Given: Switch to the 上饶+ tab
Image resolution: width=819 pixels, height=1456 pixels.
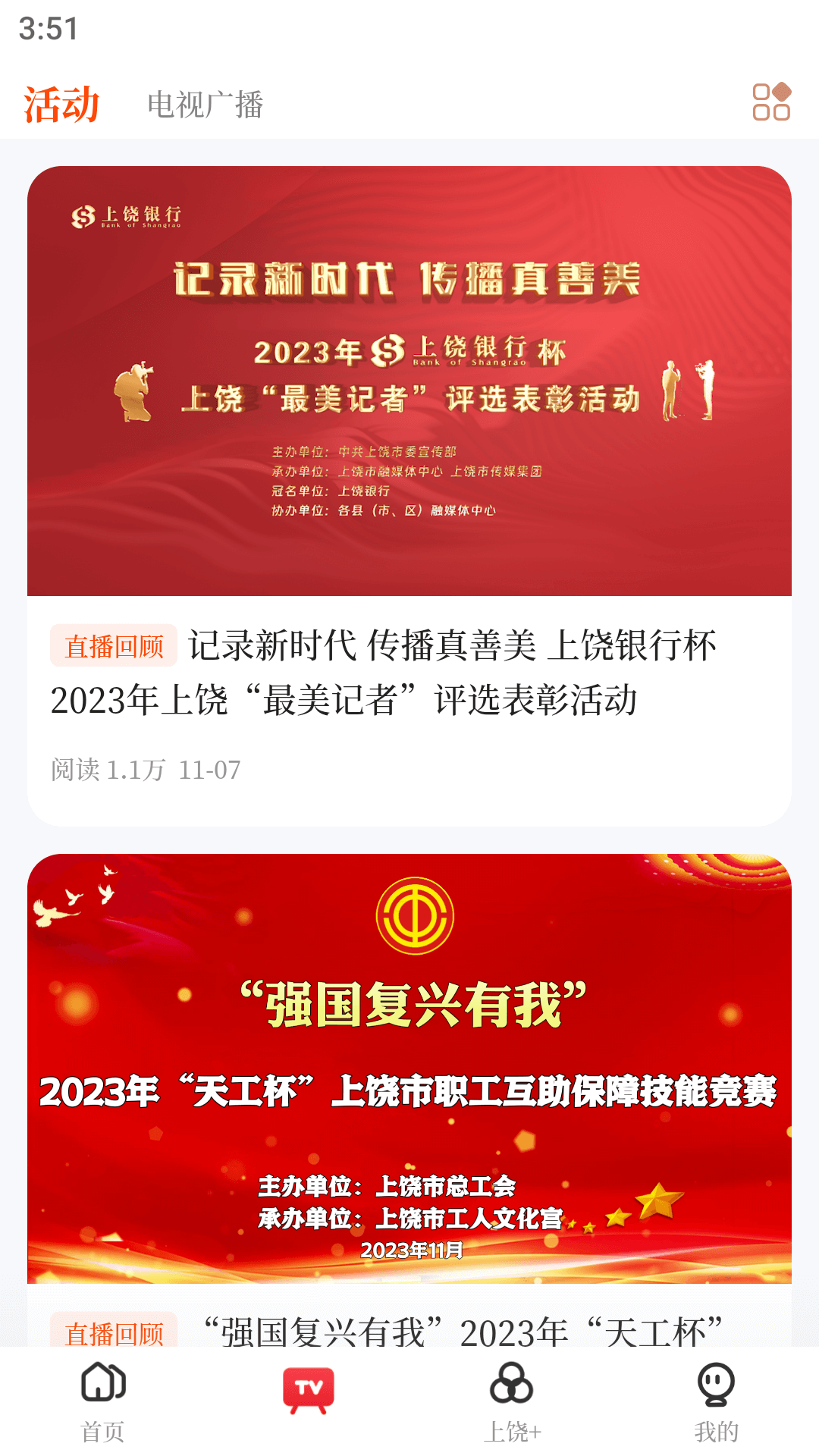Looking at the screenshot, I should (512, 1401).
